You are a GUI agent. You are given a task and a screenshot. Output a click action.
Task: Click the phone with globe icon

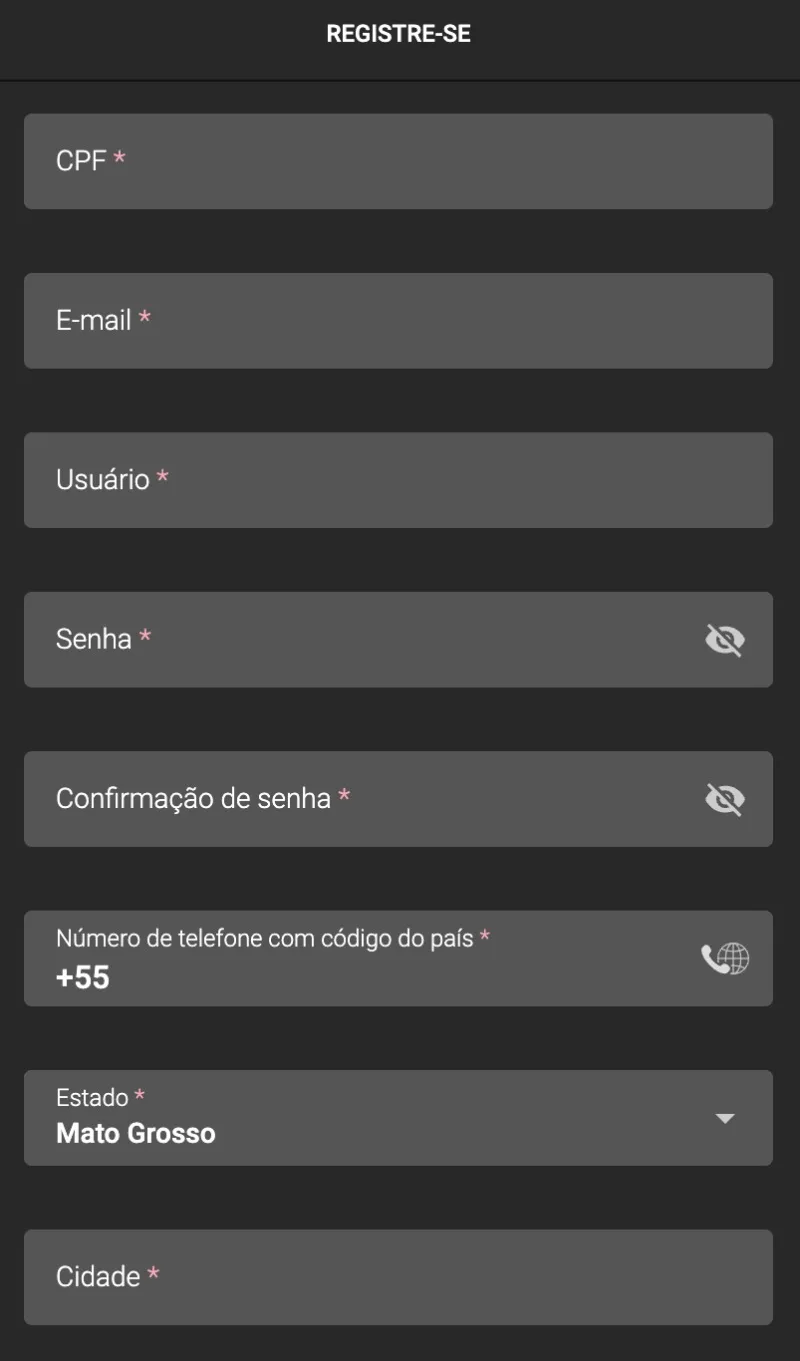(724, 958)
